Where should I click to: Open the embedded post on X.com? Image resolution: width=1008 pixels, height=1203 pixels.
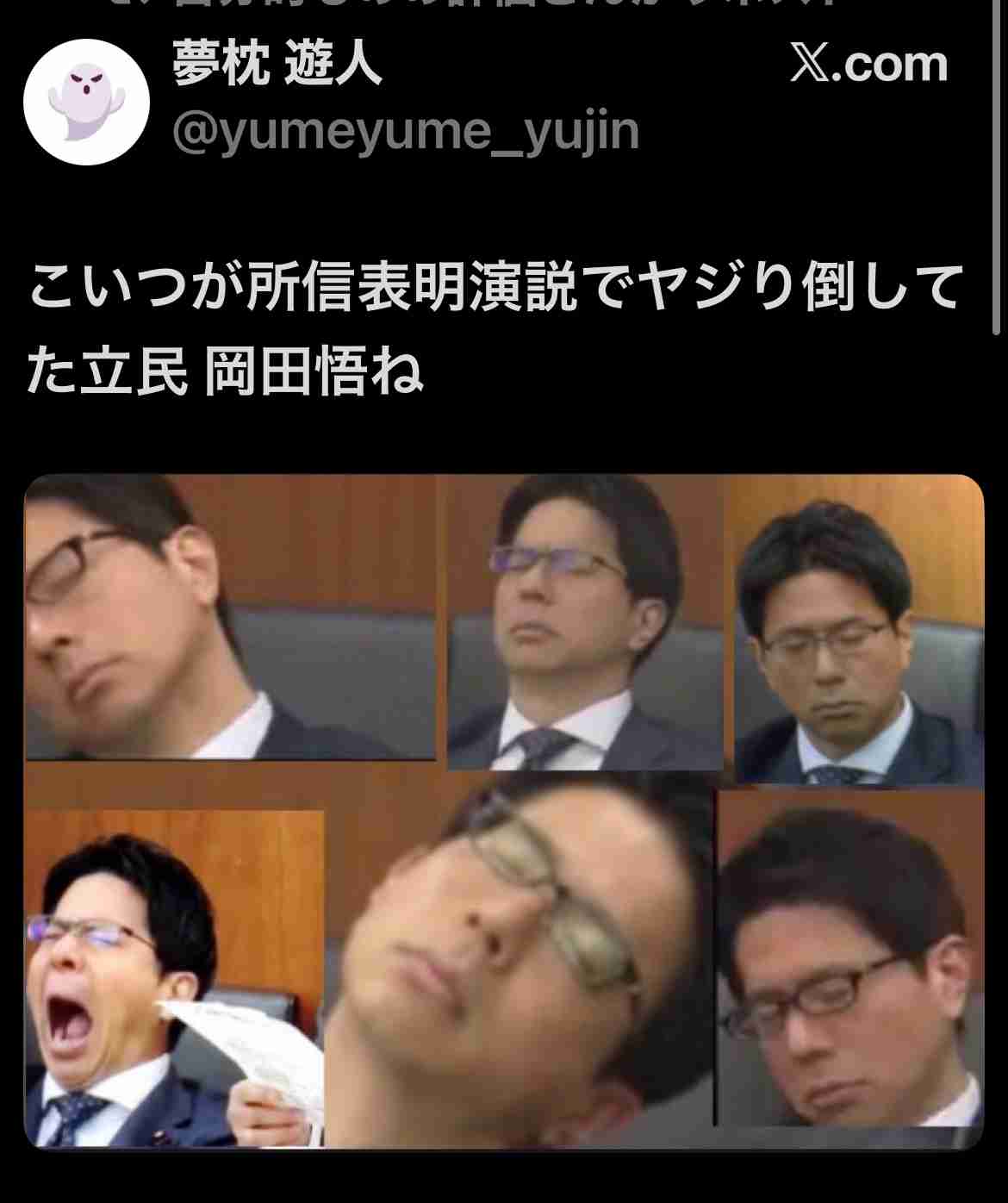tap(868, 65)
